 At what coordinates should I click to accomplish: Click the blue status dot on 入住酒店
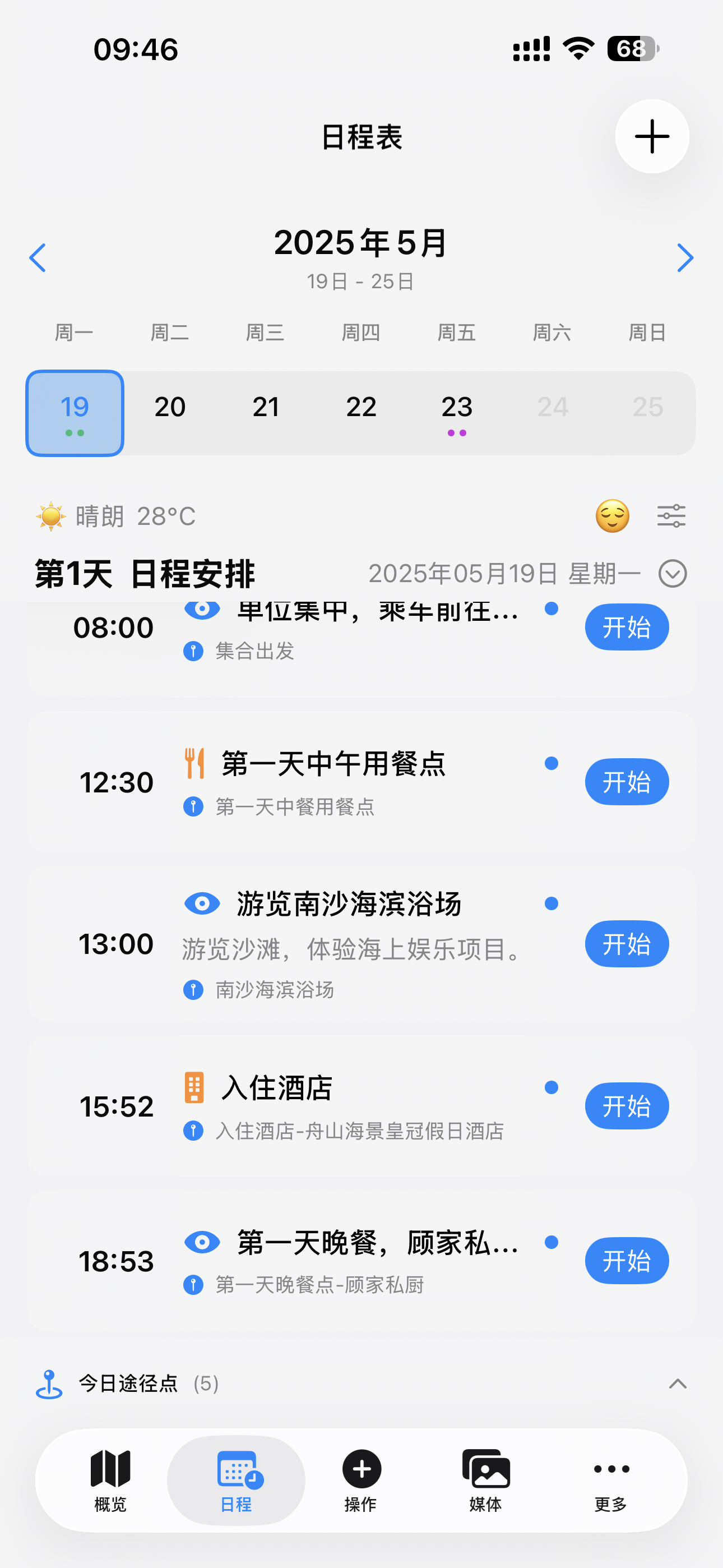click(x=551, y=1088)
